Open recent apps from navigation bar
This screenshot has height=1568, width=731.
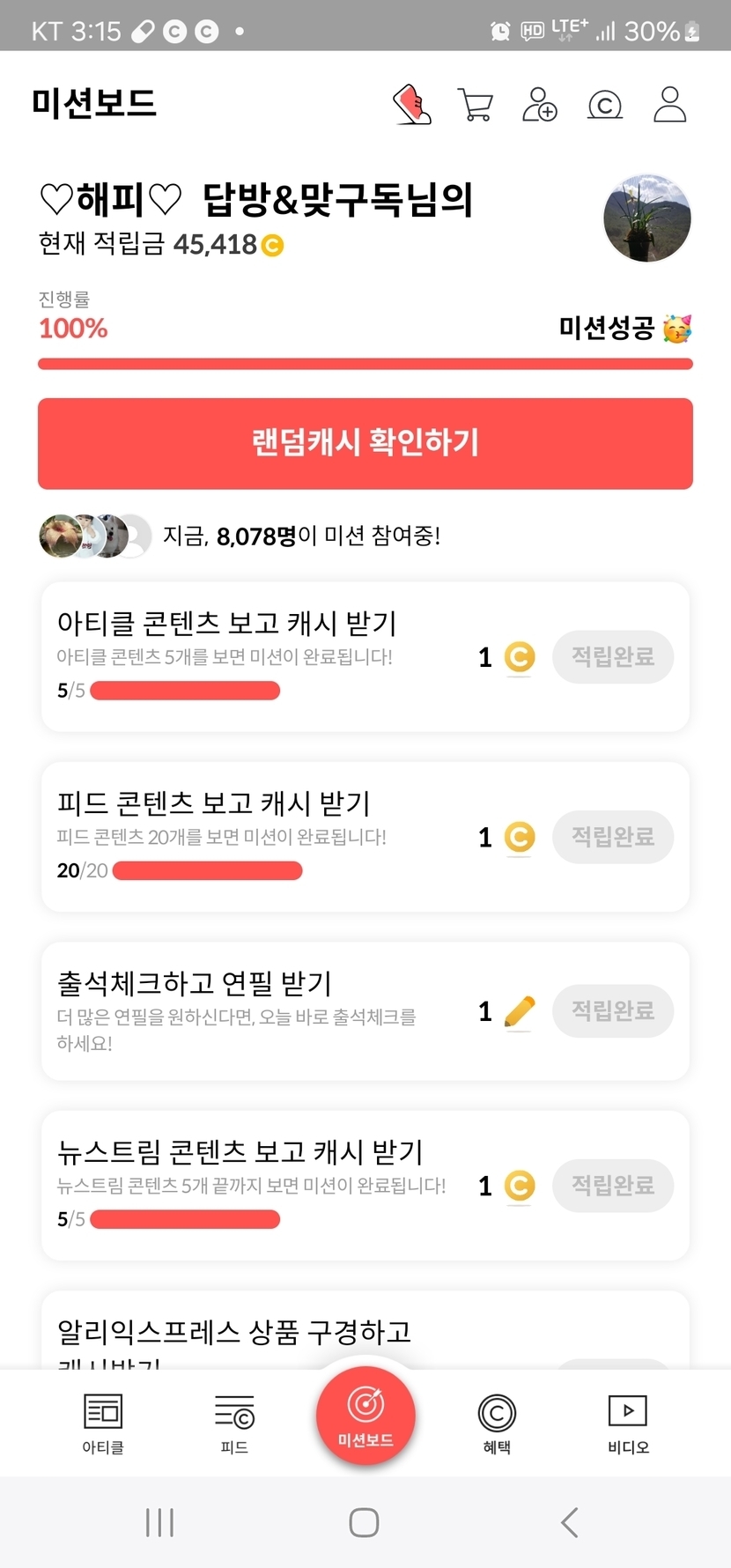point(159,1522)
